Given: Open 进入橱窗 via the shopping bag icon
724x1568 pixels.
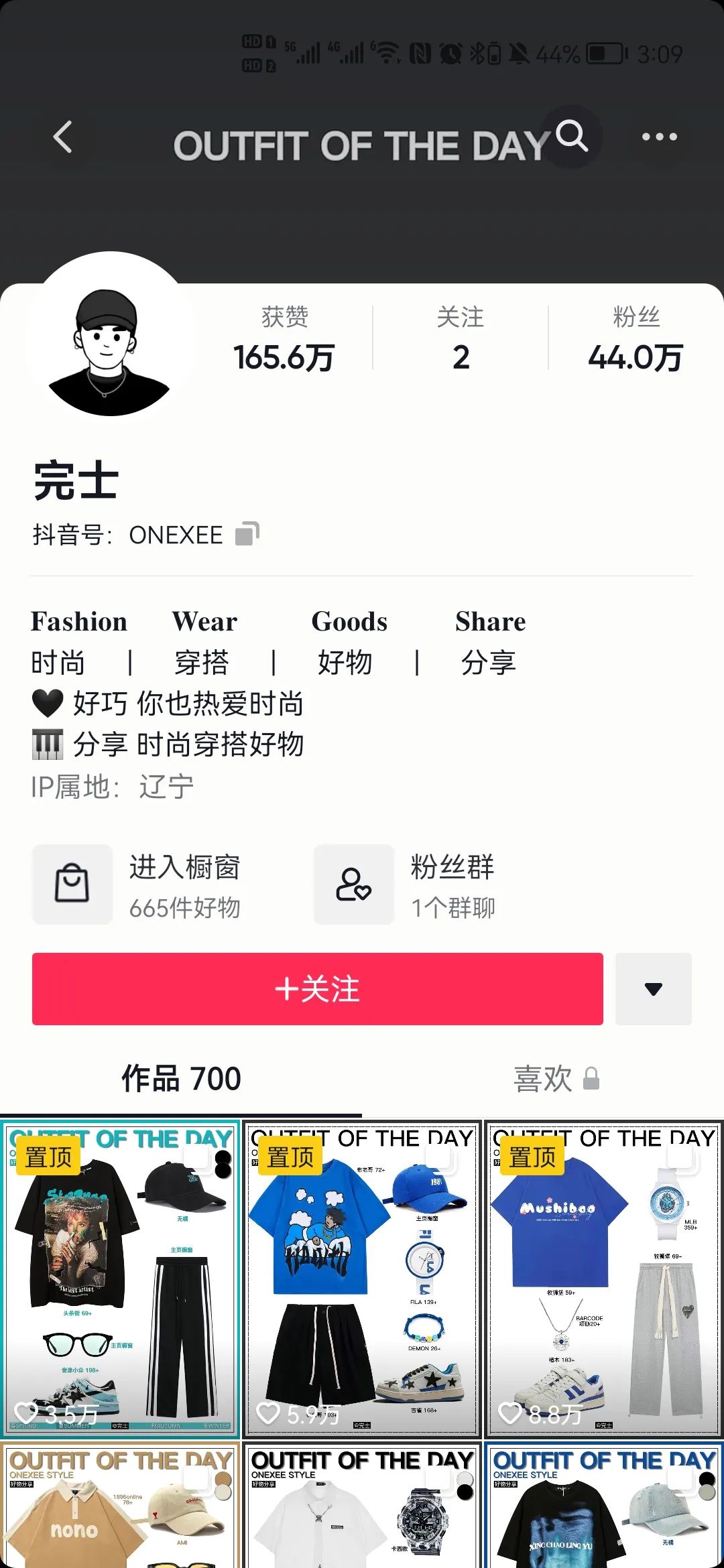Looking at the screenshot, I should tap(72, 885).
